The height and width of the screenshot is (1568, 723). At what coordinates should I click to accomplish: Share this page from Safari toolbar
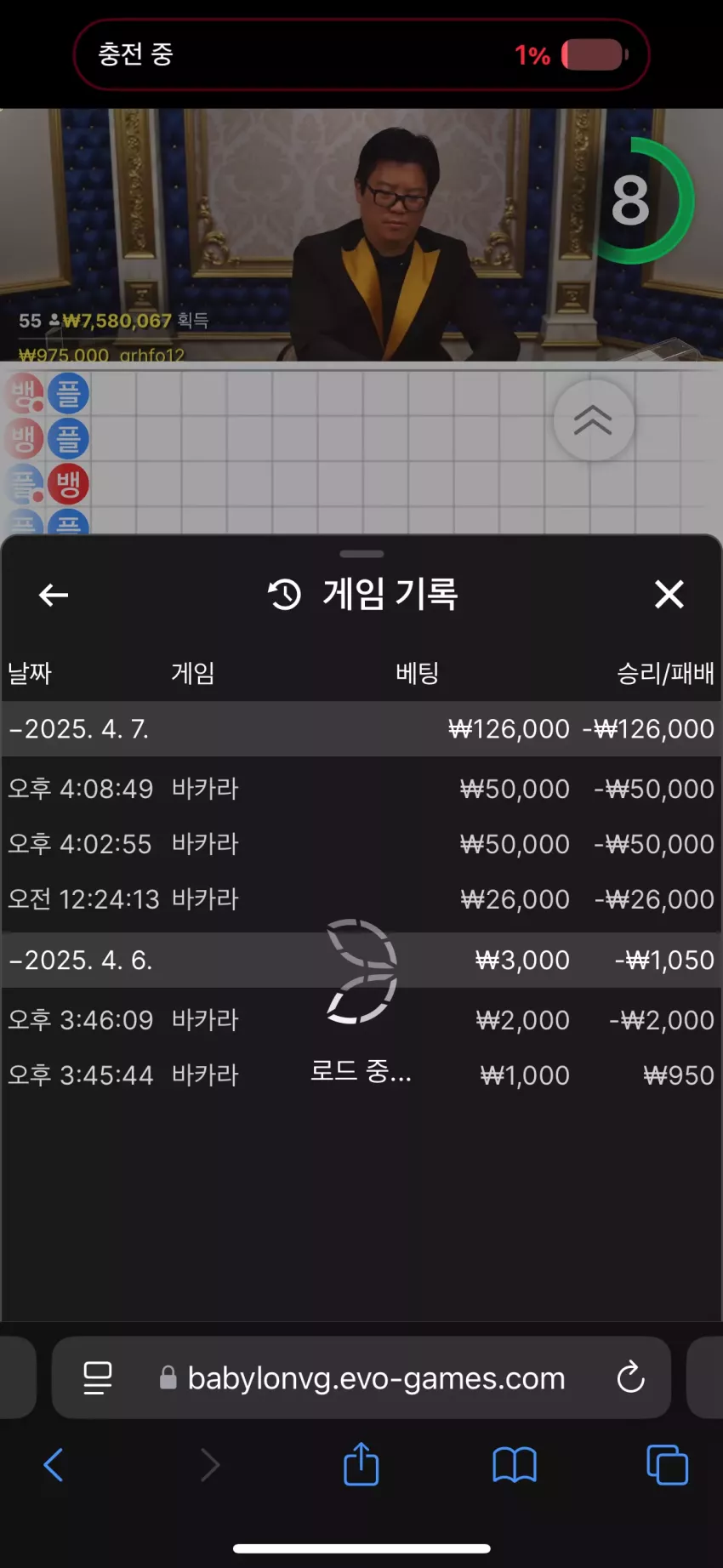click(x=361, y=1463)
